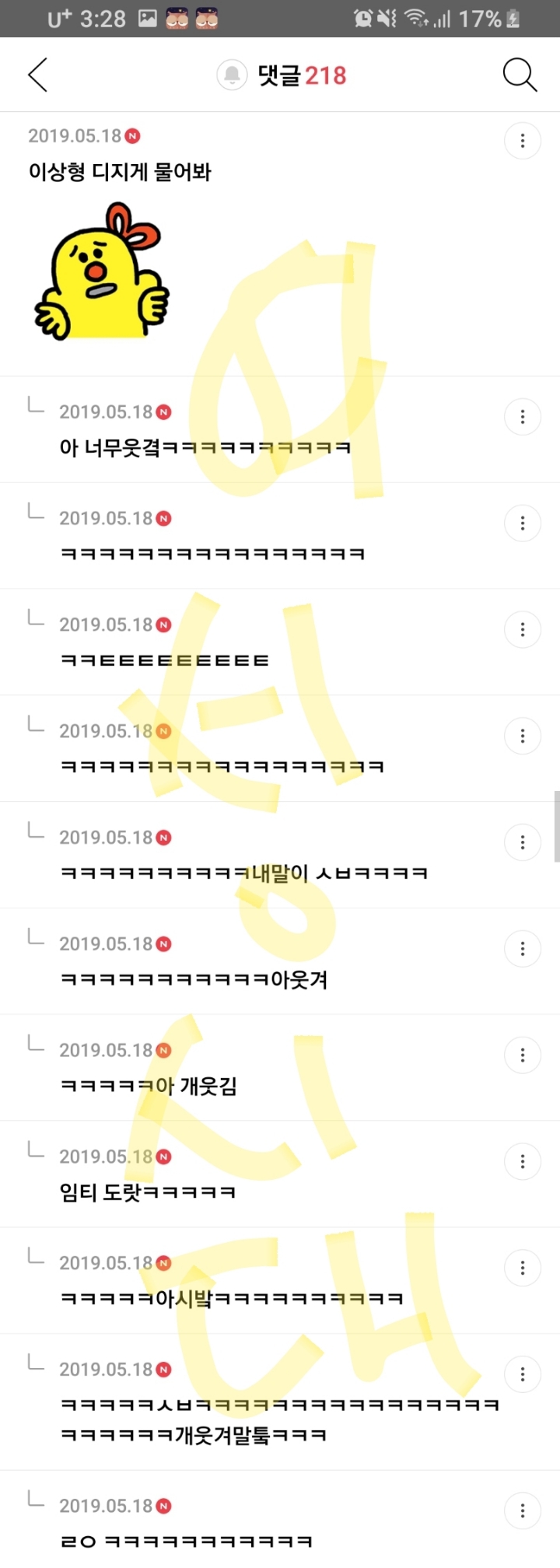
Task: Open options for reply ending '아웃겨'
Action: (523, 949)
